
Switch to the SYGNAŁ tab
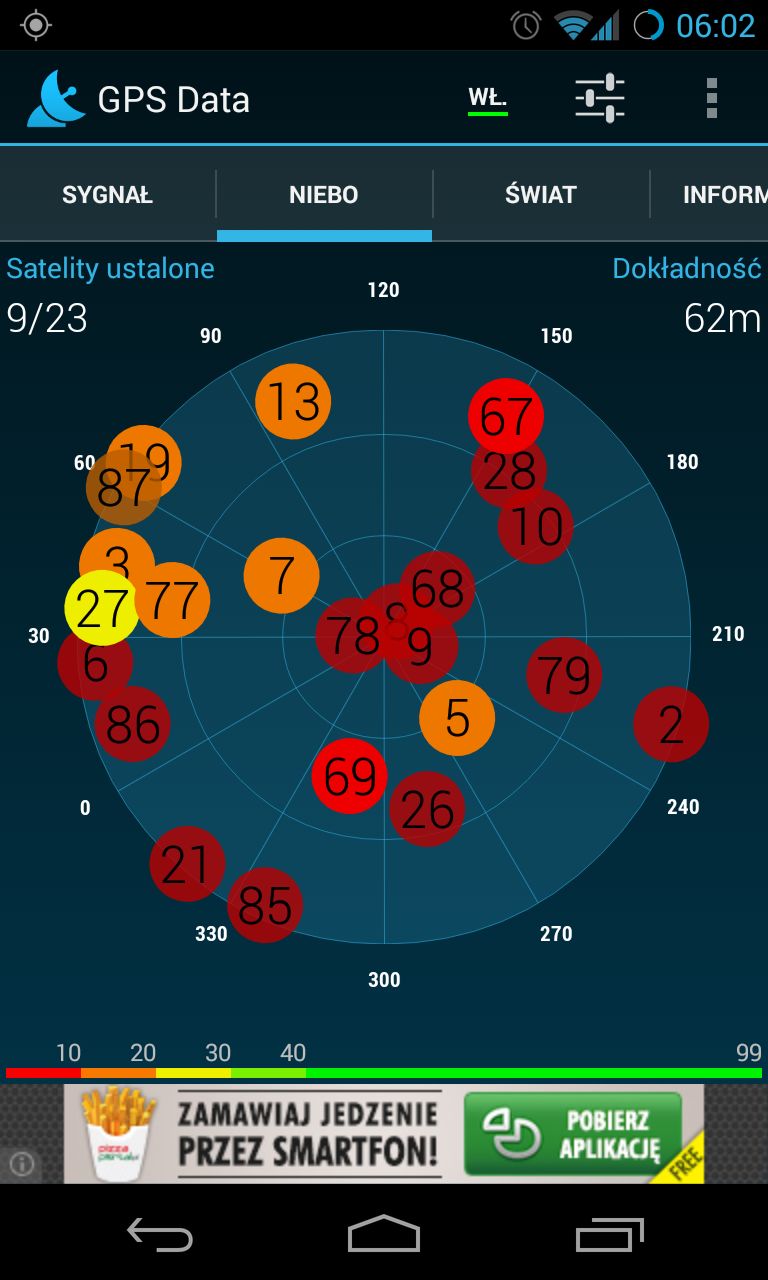108,194
